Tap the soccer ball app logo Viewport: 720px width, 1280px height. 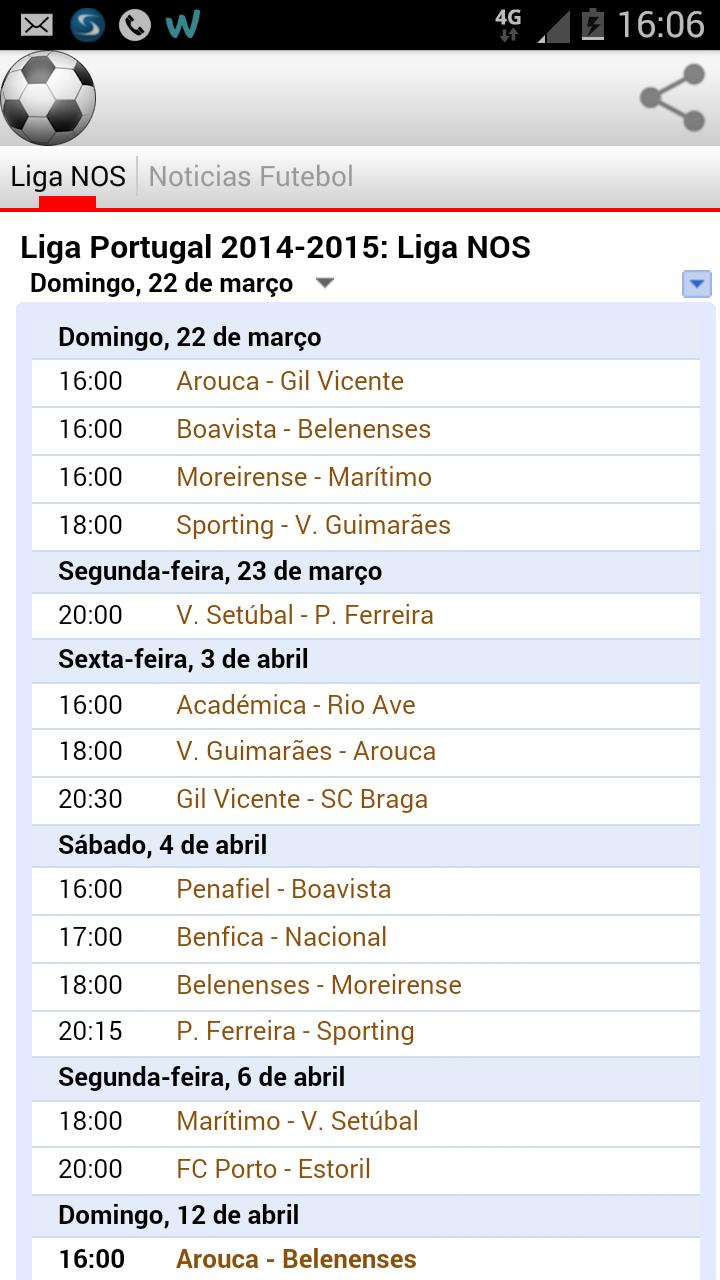tap(48, 98)
